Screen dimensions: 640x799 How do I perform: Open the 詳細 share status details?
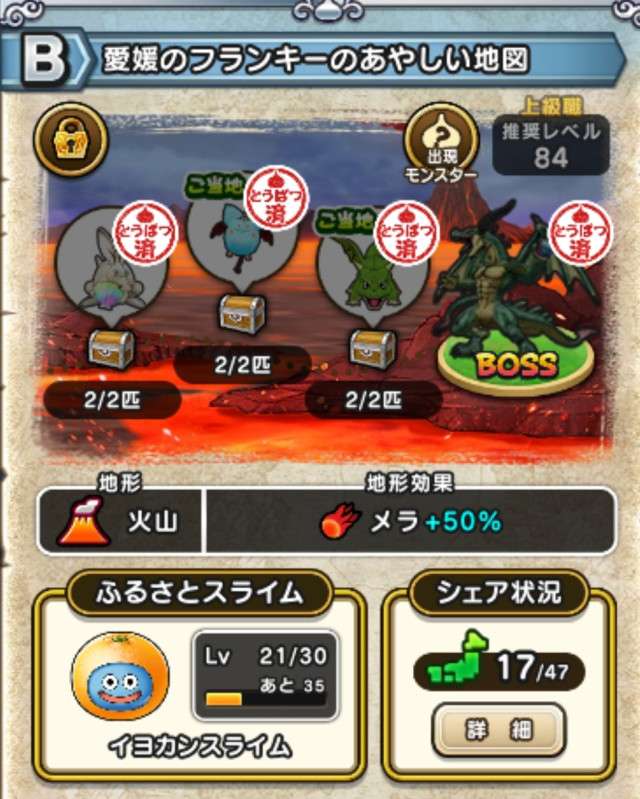click(x=497, y=732)
